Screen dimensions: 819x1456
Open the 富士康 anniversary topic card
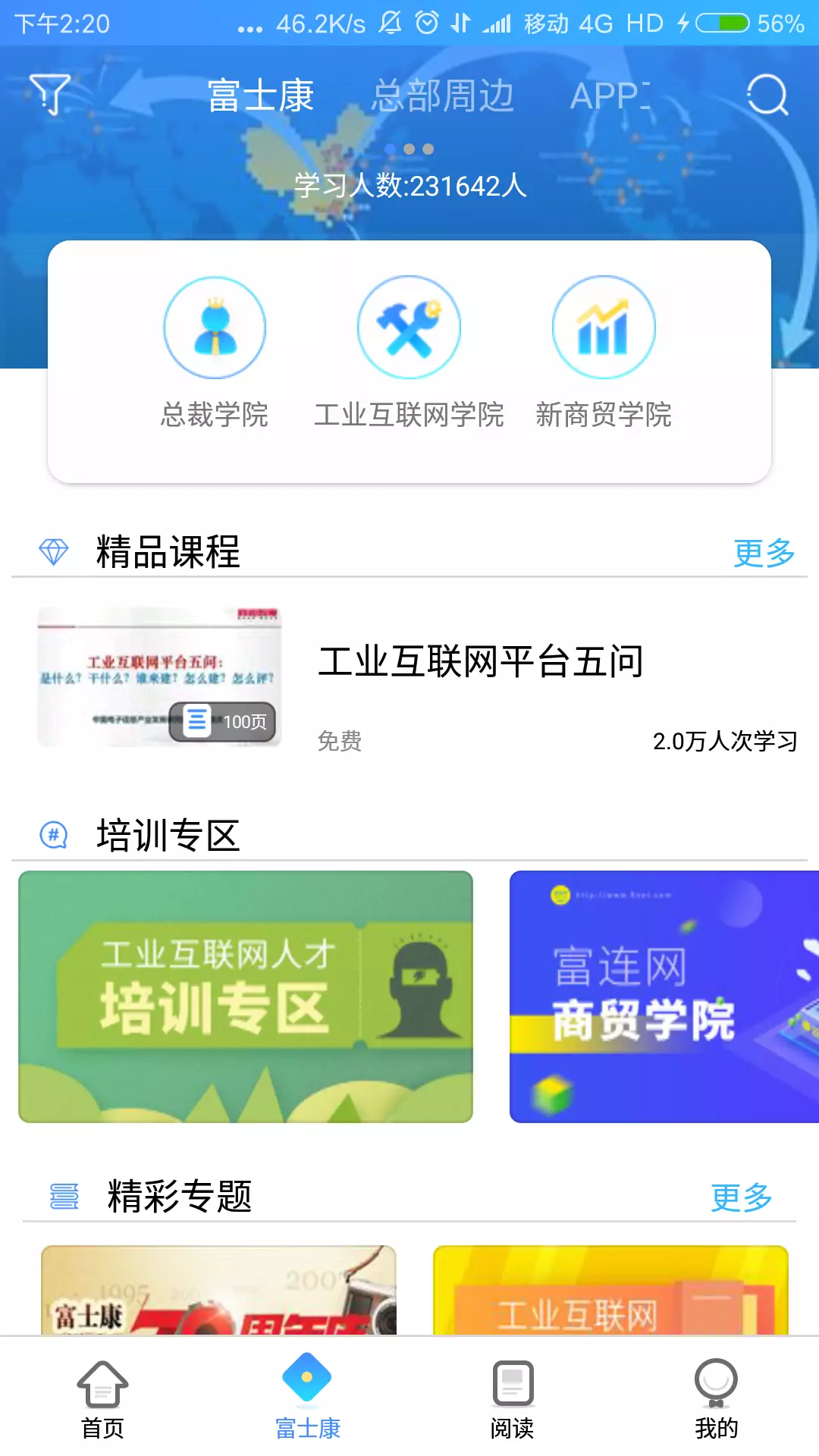pos(218,1291)
